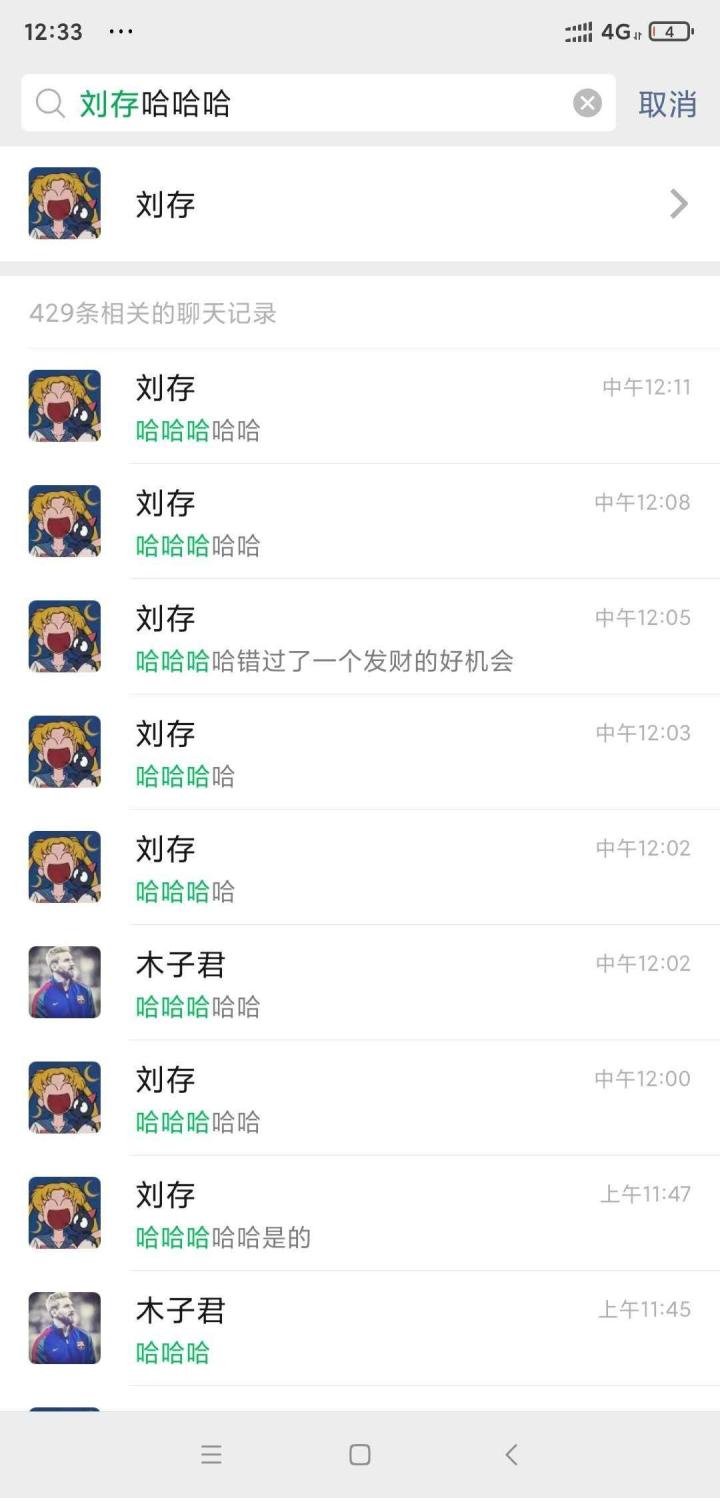Clear the search text with the X icon
This screenshot has width=720, height=1498.
[x=587, y=103]
